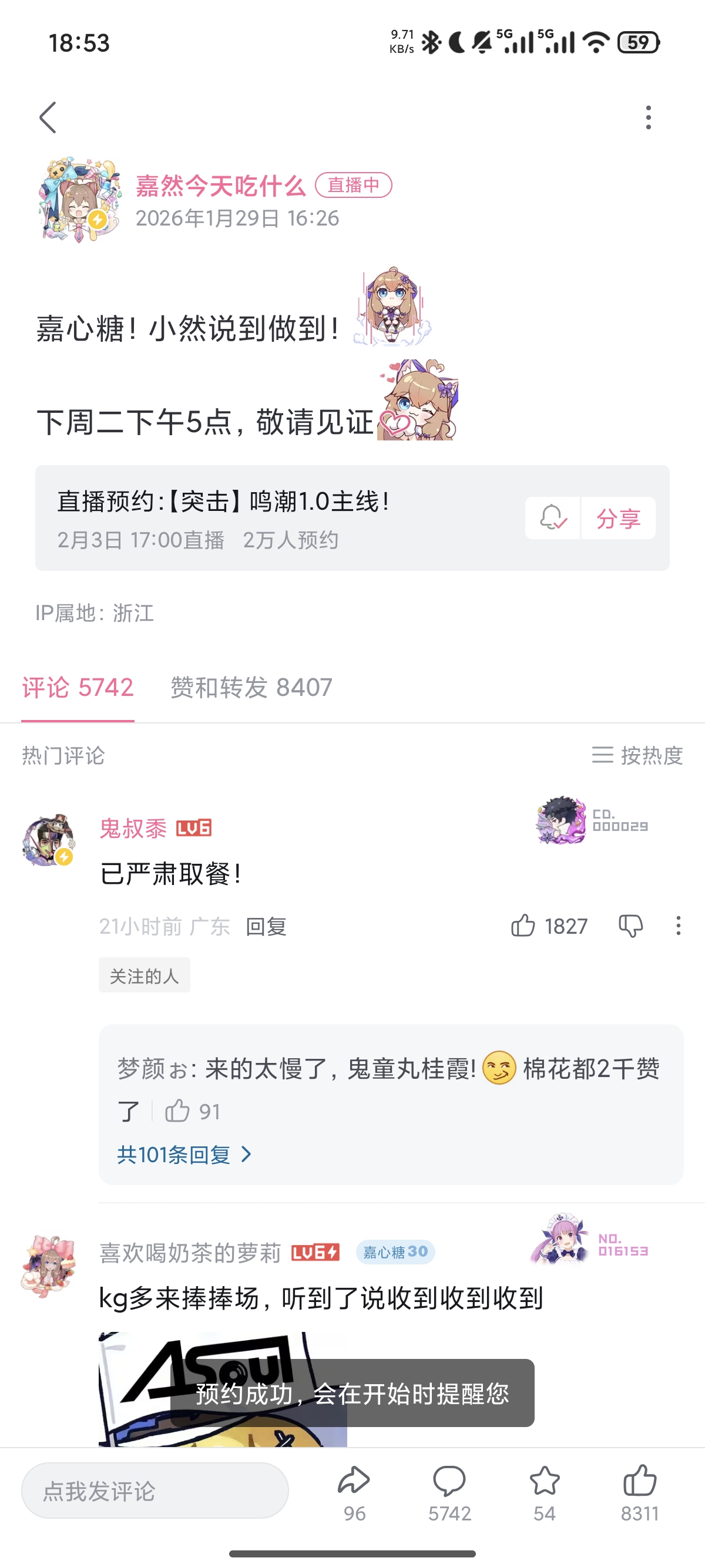Open more options on 鬼叔黍's comment
The image size is (705, 1568).
(677, 926)
